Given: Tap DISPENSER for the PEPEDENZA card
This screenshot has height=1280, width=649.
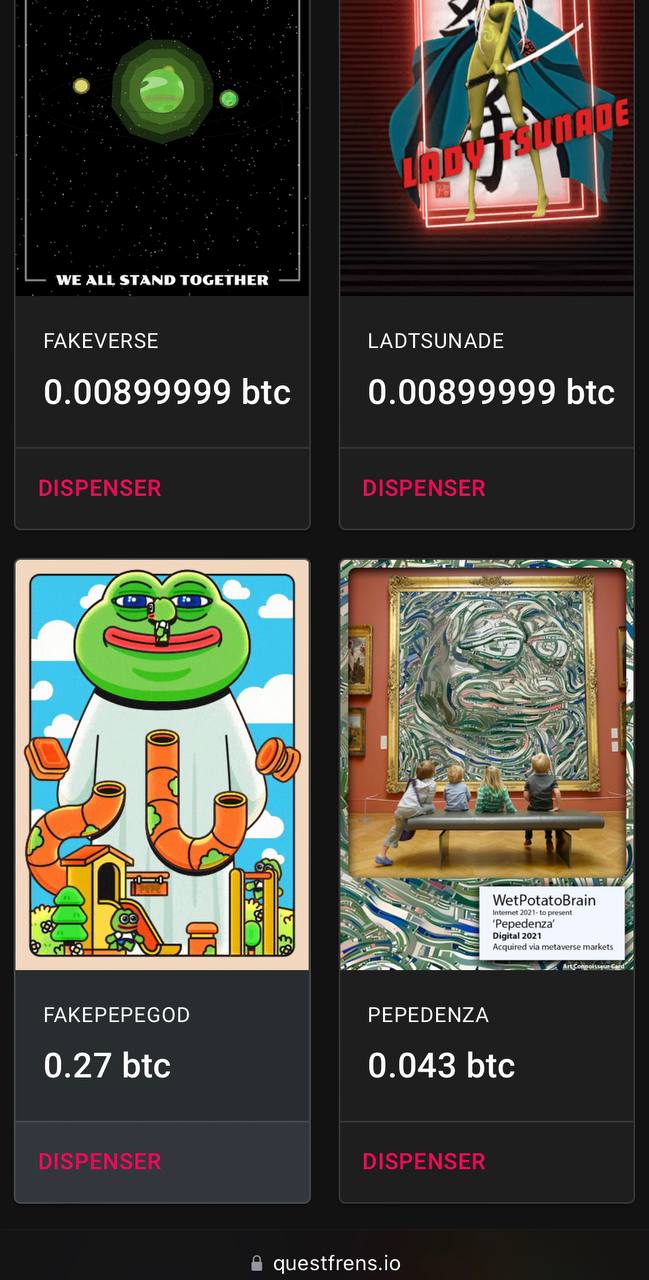Looking at the screenshot, I should (x=423, y=1161).
